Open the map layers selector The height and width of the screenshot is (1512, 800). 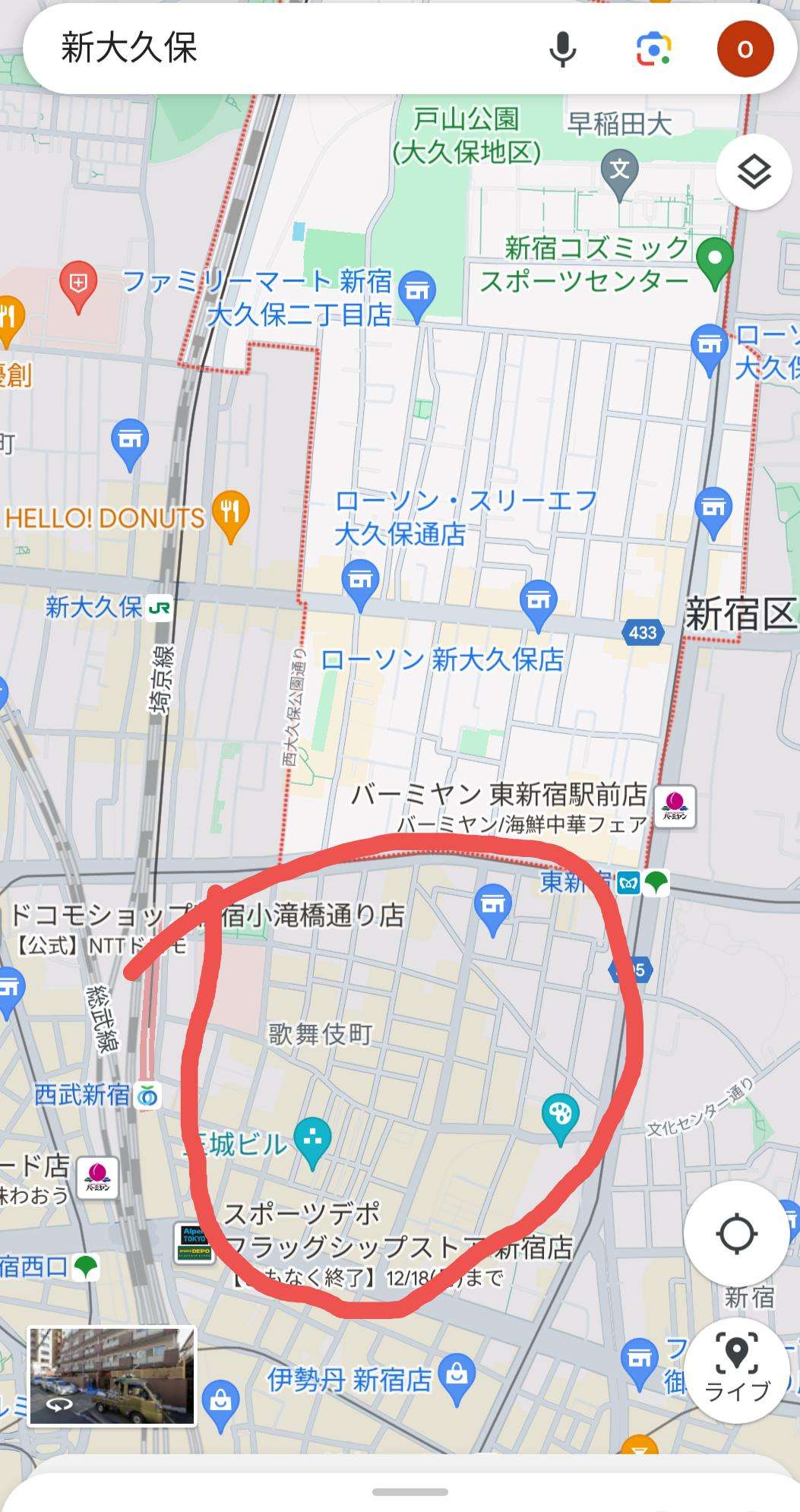(x=754, y=173)
